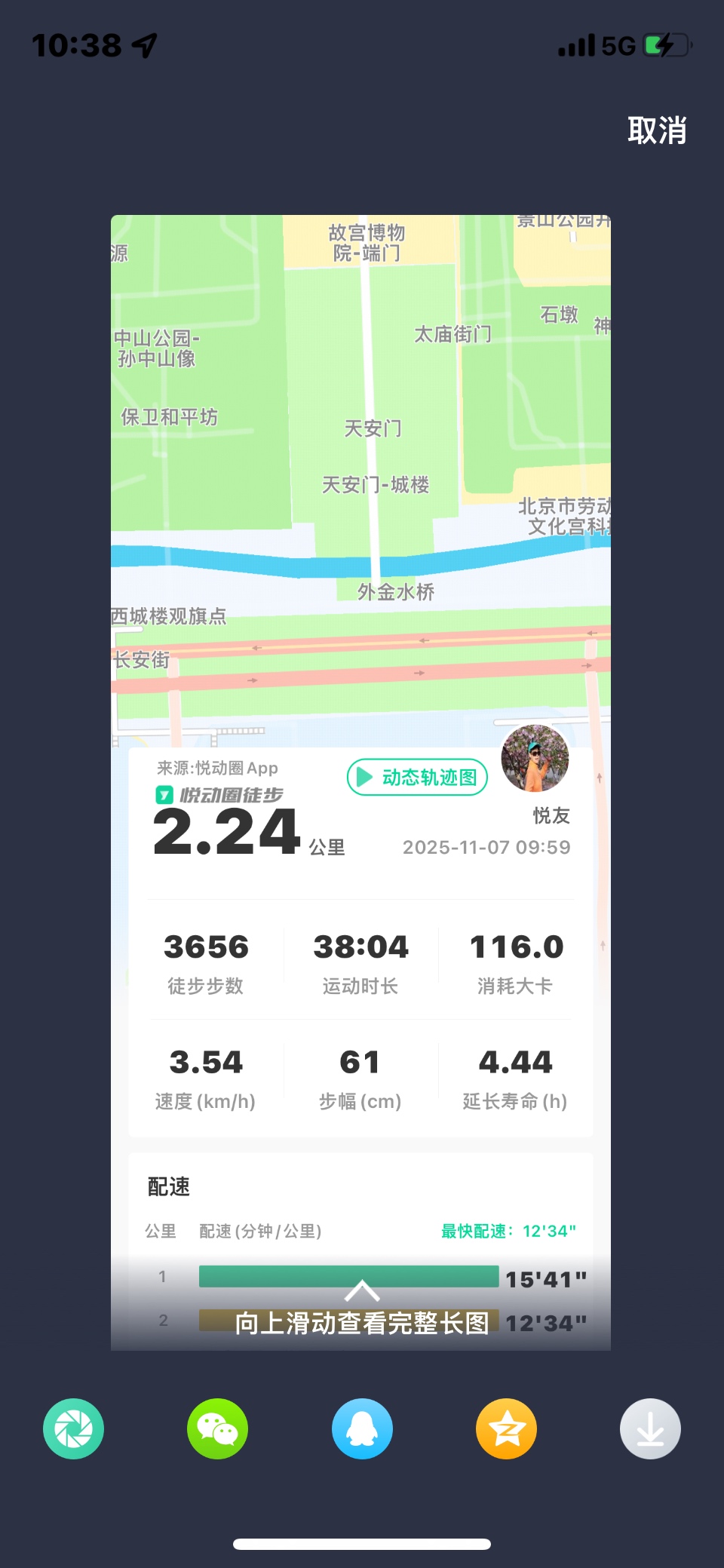This screenshot has width=724, height=1568.
Task: Share the workout image to QQ
Action: 362,1428
